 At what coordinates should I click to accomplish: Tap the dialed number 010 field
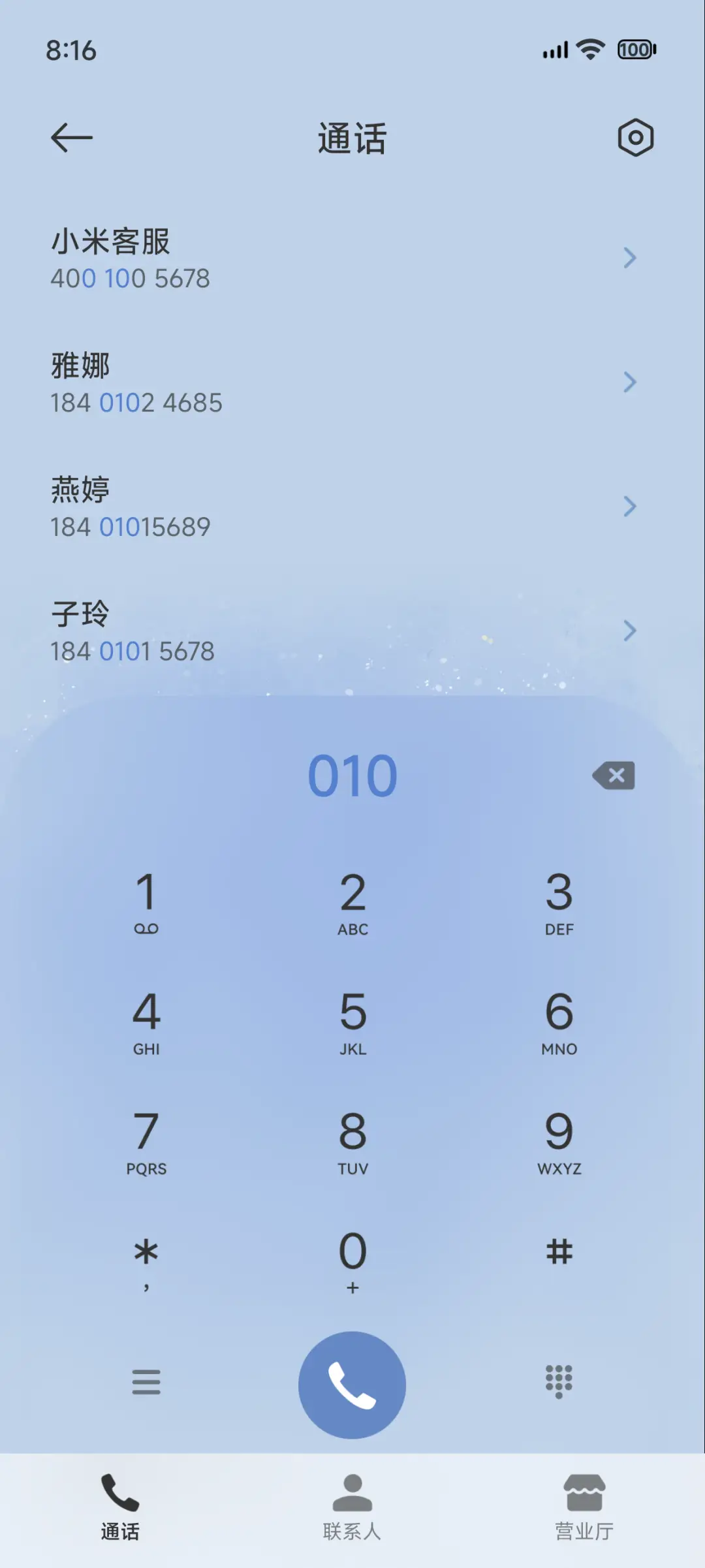pyautogui.click(x=352, y=776)
